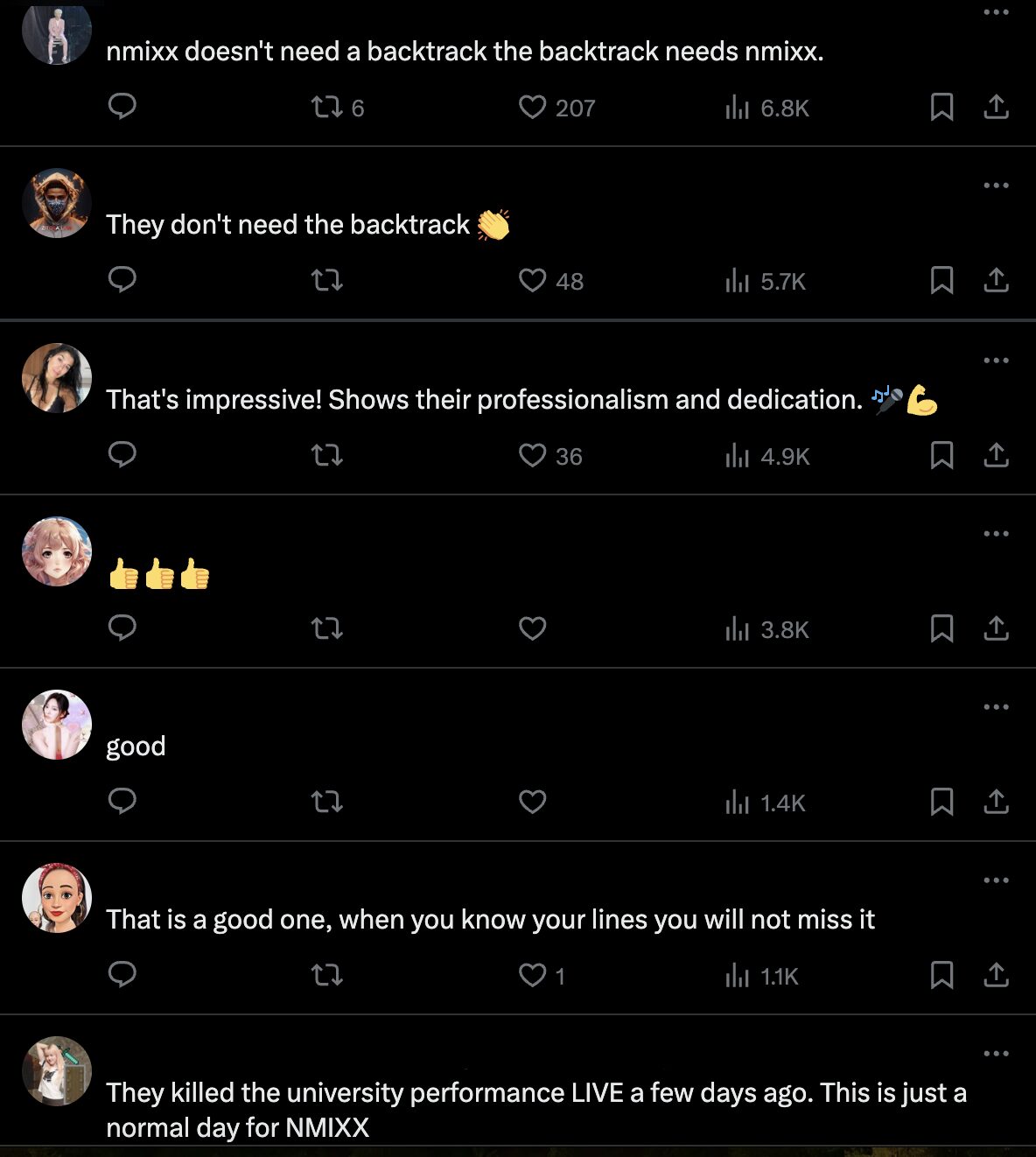Share the "That is a good one" reply

997,975
